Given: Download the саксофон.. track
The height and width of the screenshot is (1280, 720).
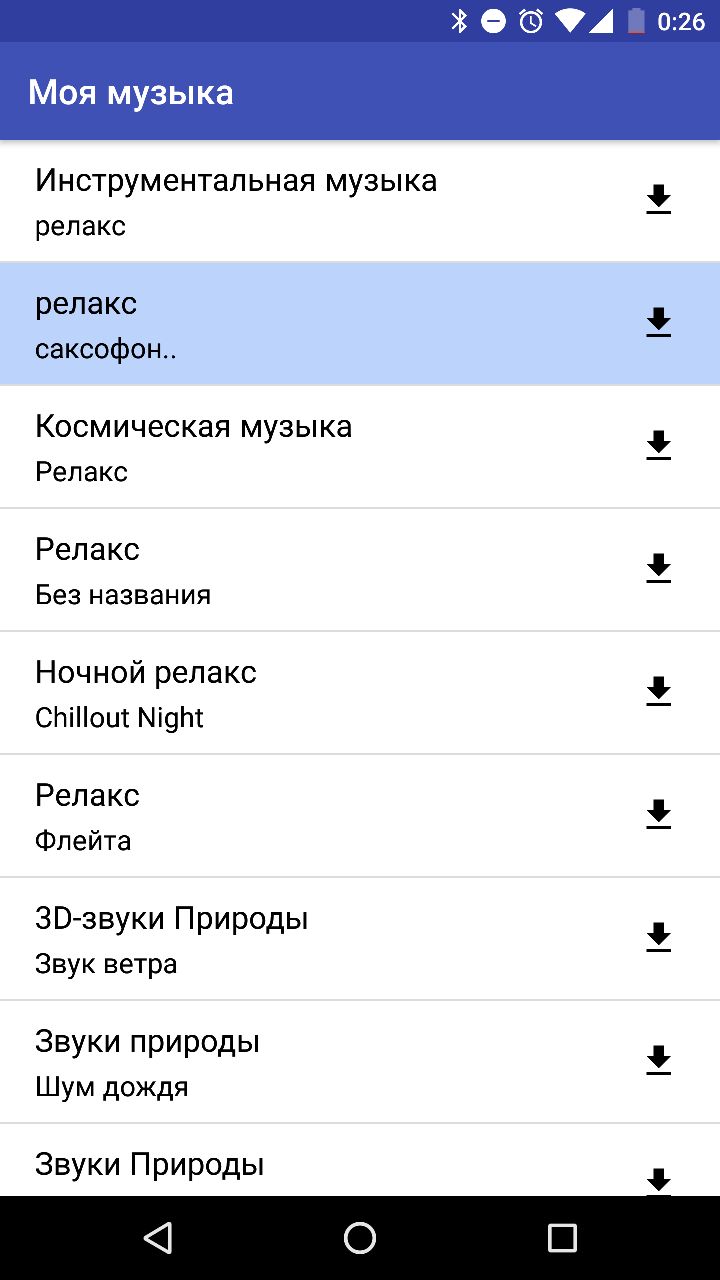Looking at the screenshot, I should pyautogui.click(x=658, y=323).
